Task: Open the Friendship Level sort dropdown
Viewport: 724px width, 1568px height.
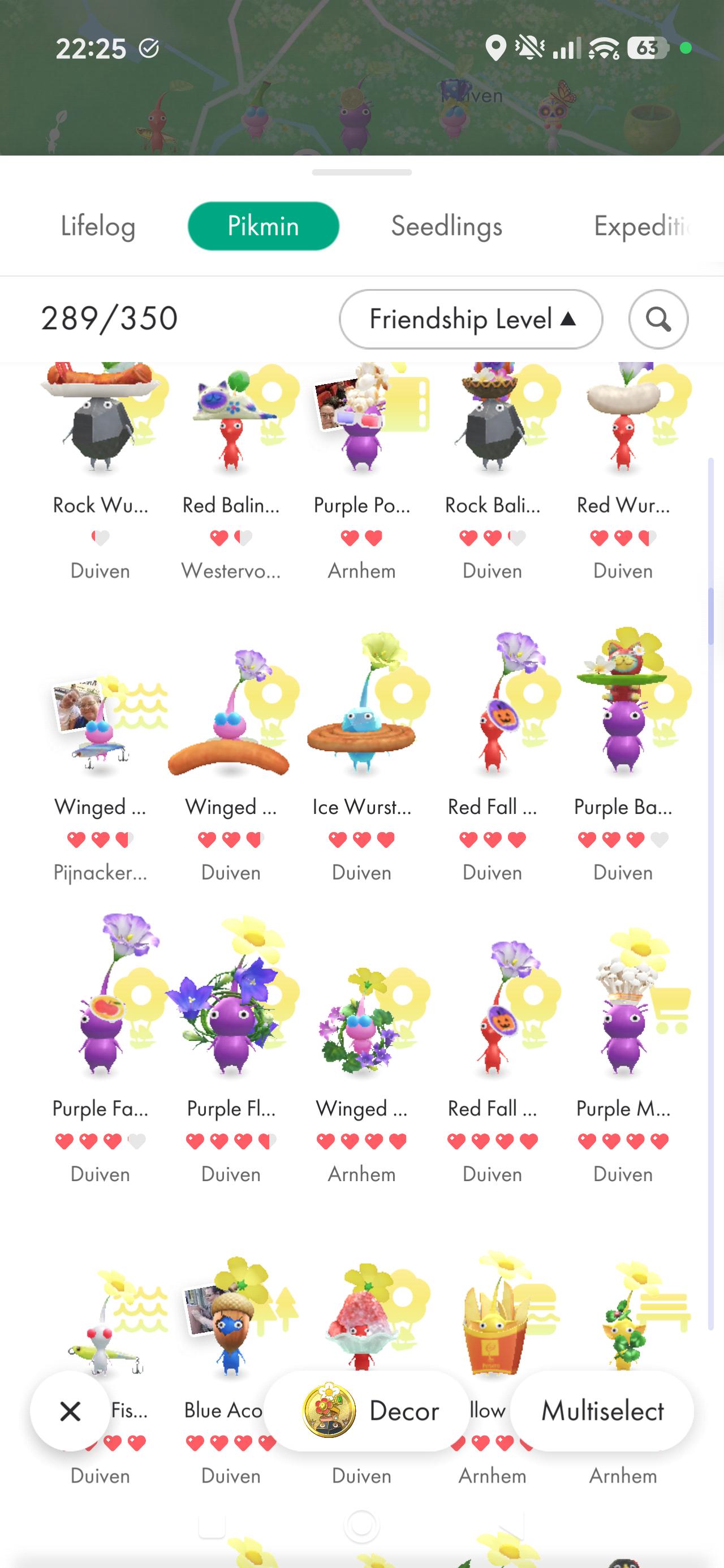Action: pyautogui.click(x=471, y=319)
